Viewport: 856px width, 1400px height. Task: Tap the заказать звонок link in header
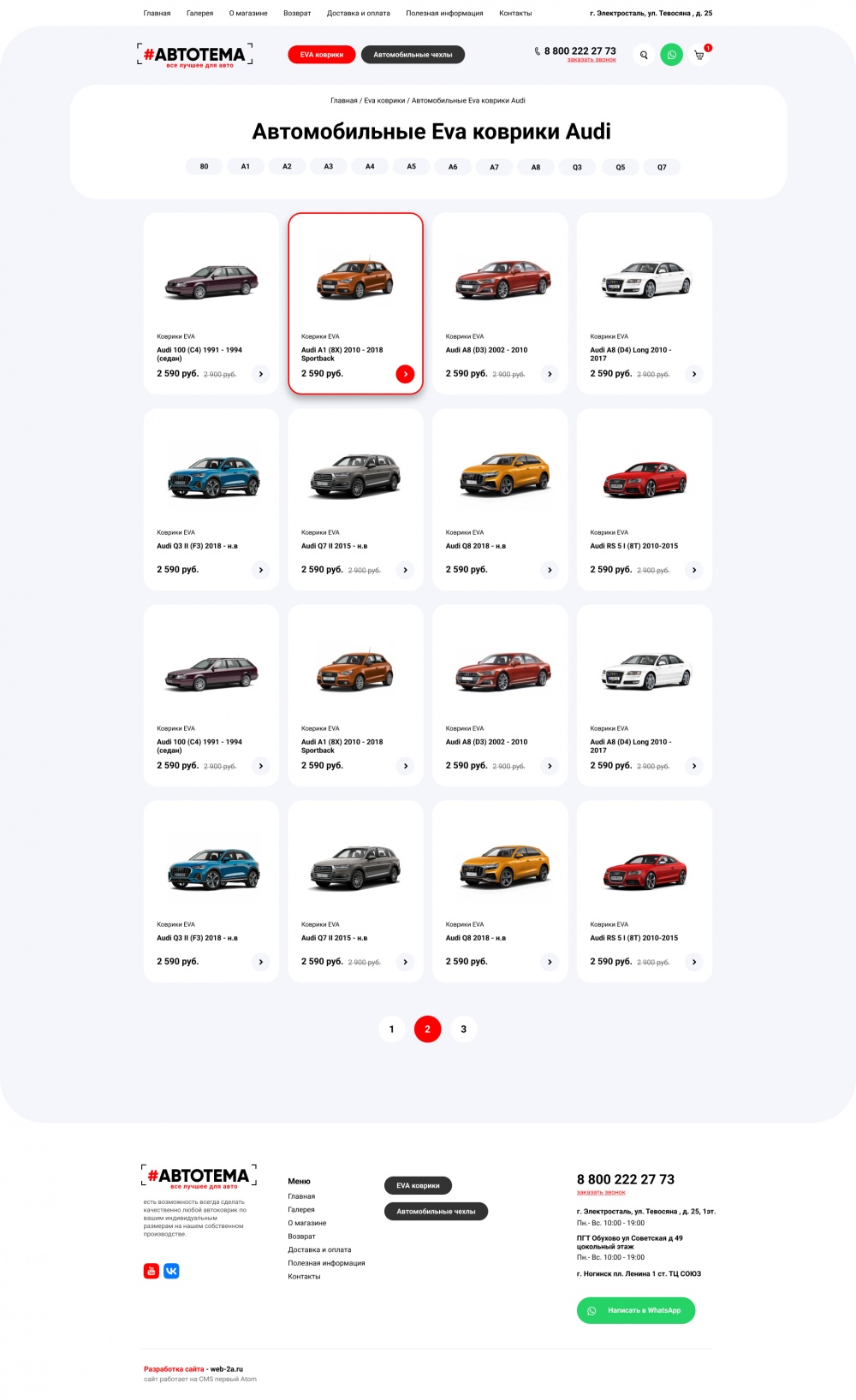click(591, 60)
